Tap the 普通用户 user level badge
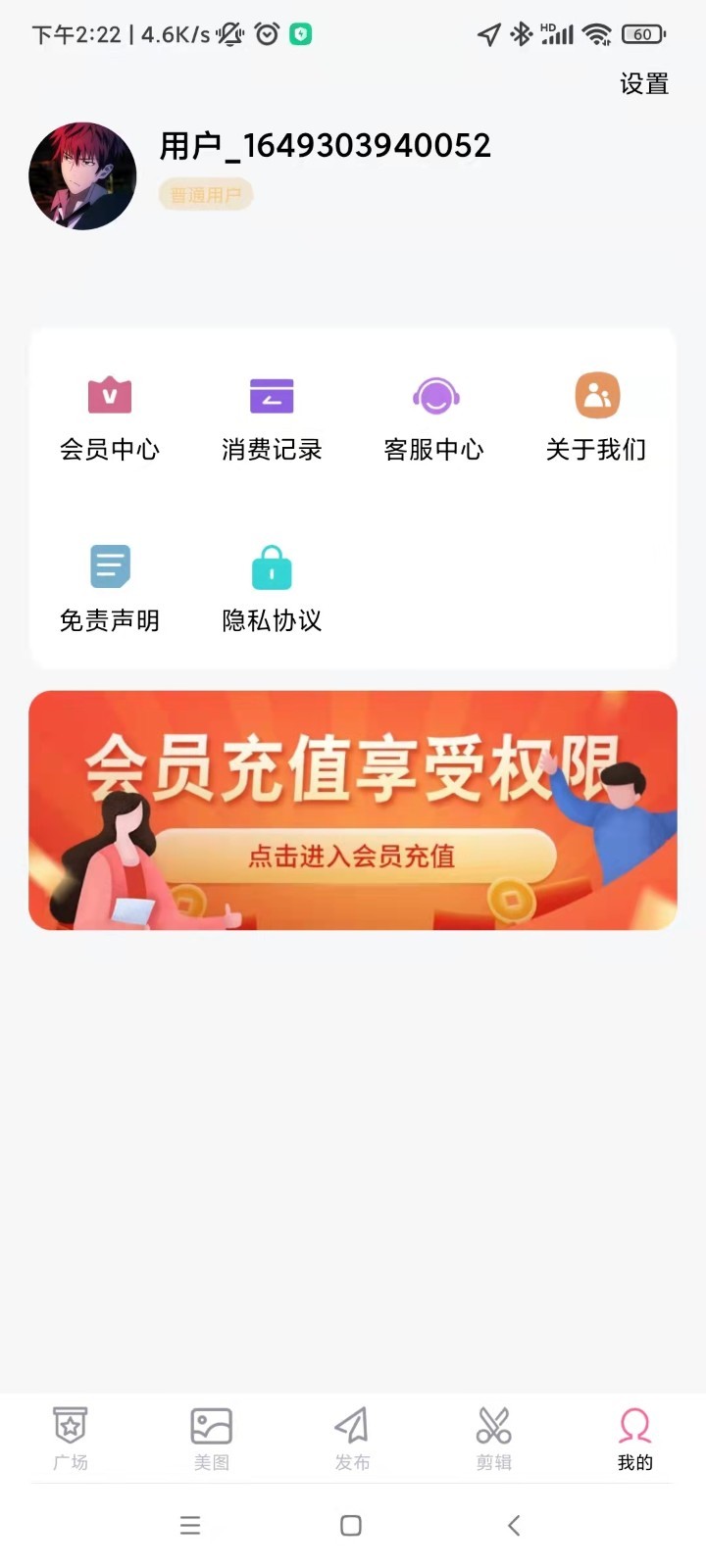 pos(206,195)
